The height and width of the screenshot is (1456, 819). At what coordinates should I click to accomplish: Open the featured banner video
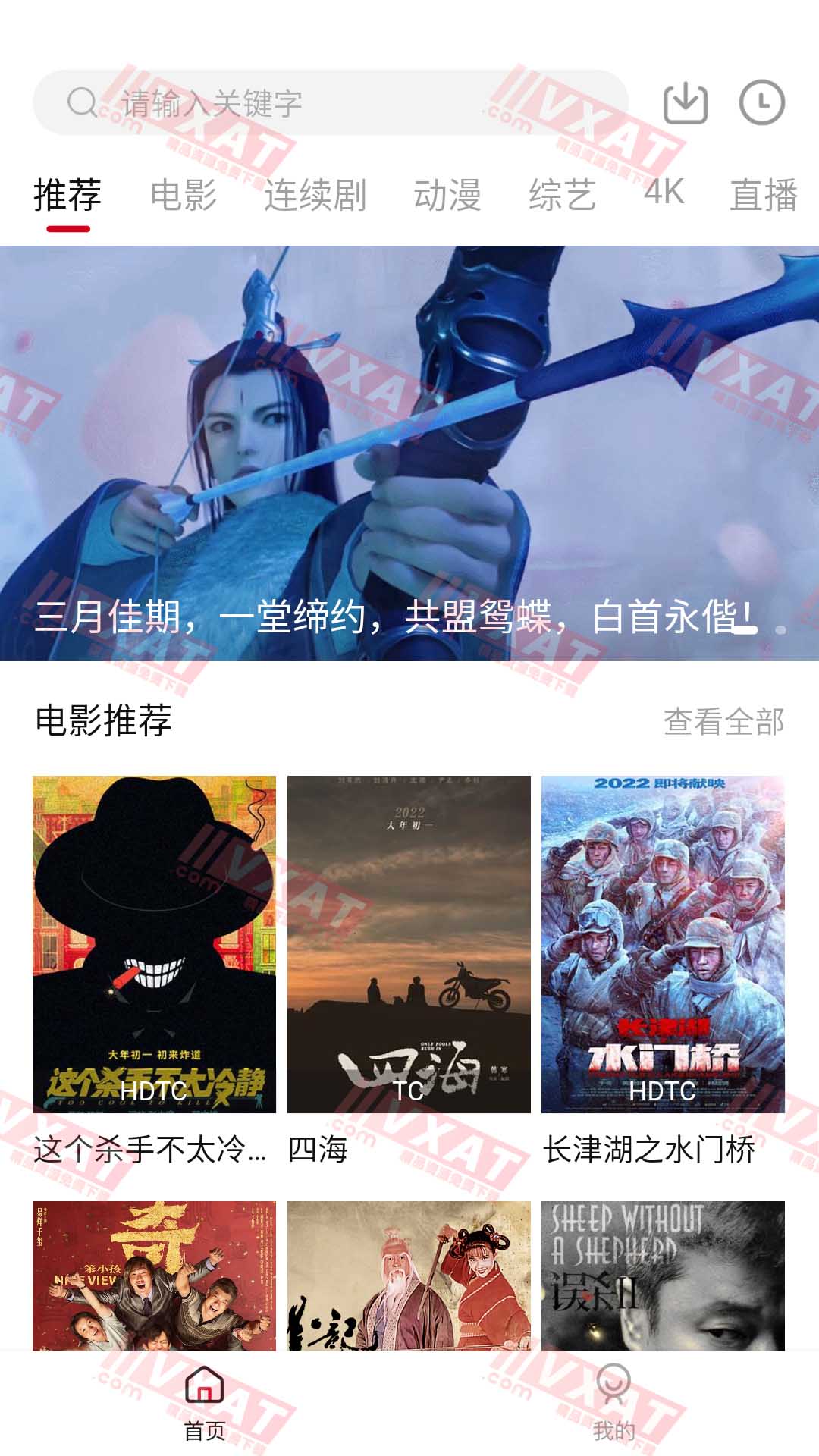(x=409, y=455)
